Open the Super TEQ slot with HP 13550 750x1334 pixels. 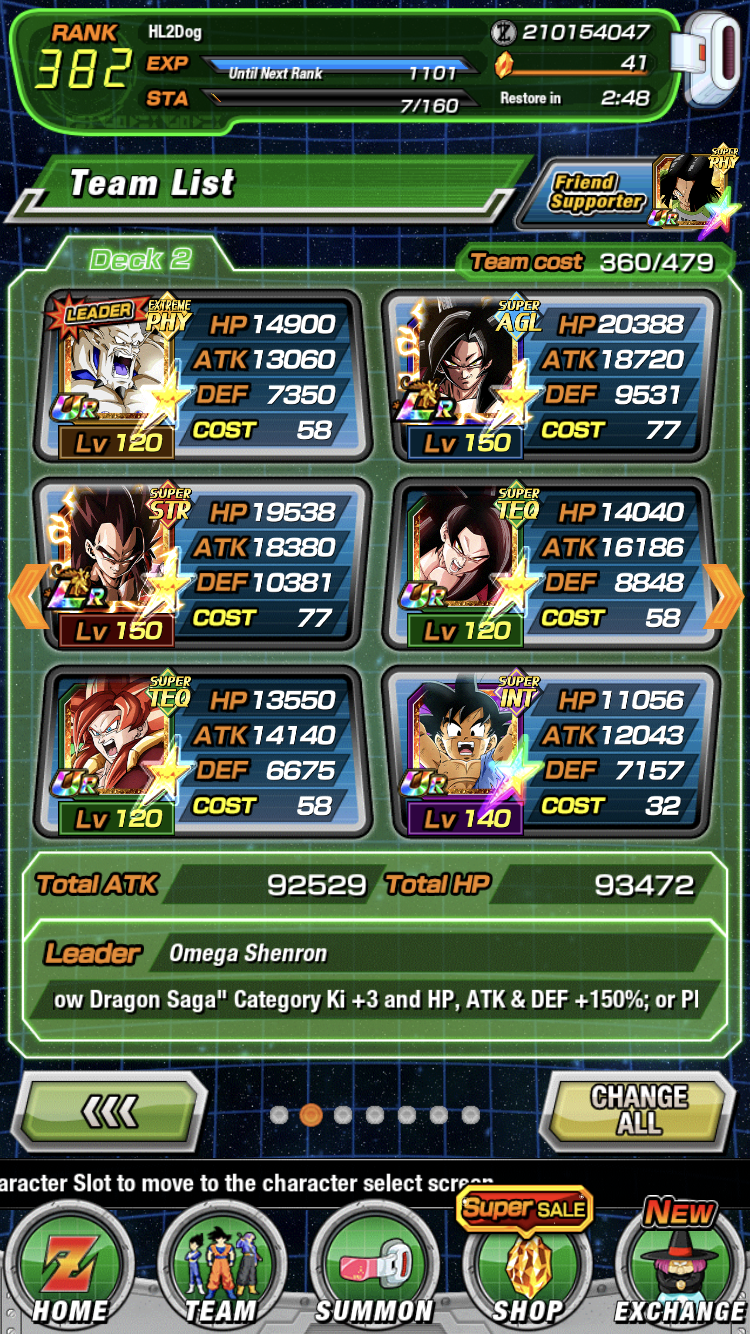(x=204, y=751)
